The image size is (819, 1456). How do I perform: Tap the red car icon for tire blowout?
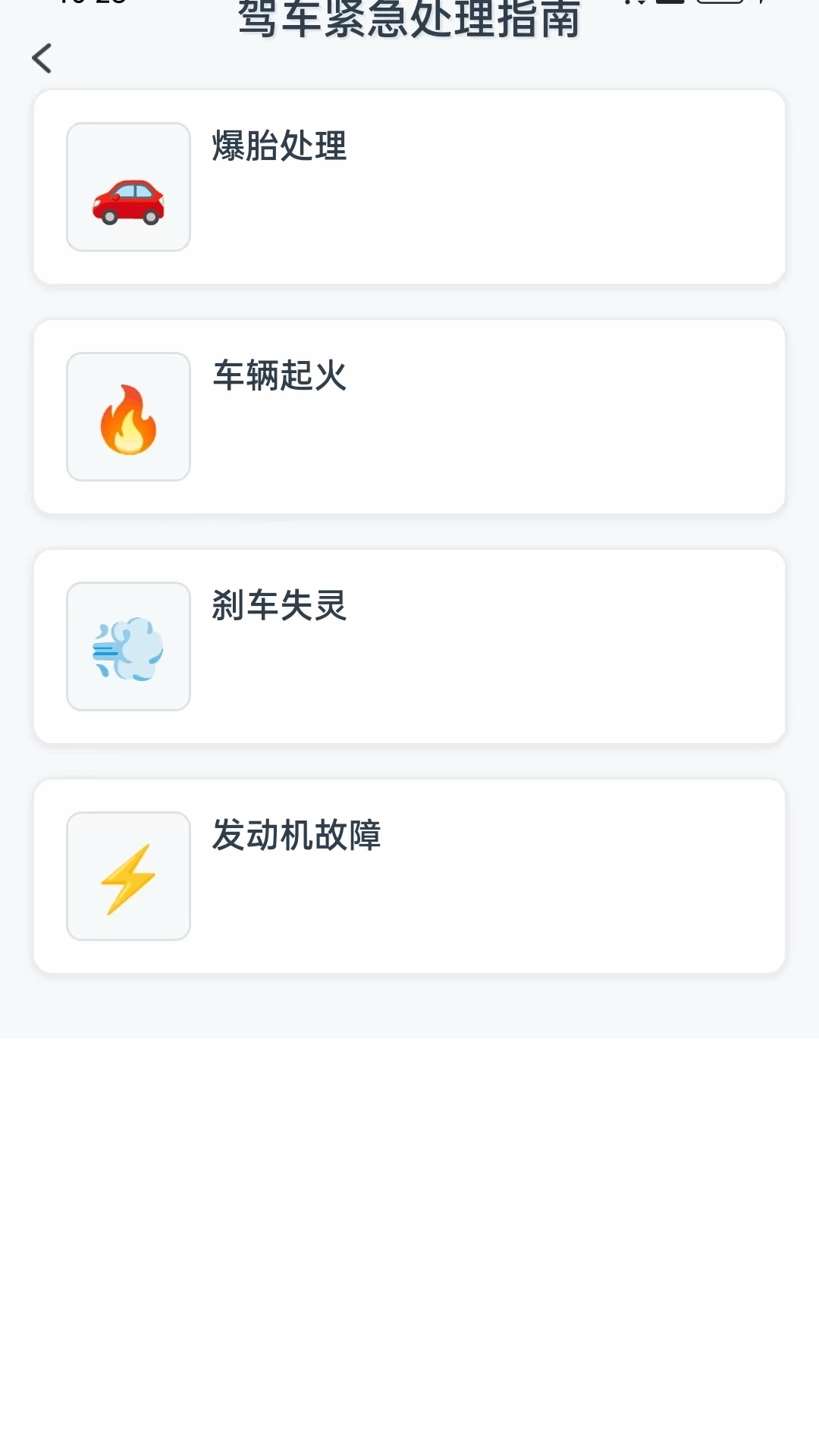[128, 187]
